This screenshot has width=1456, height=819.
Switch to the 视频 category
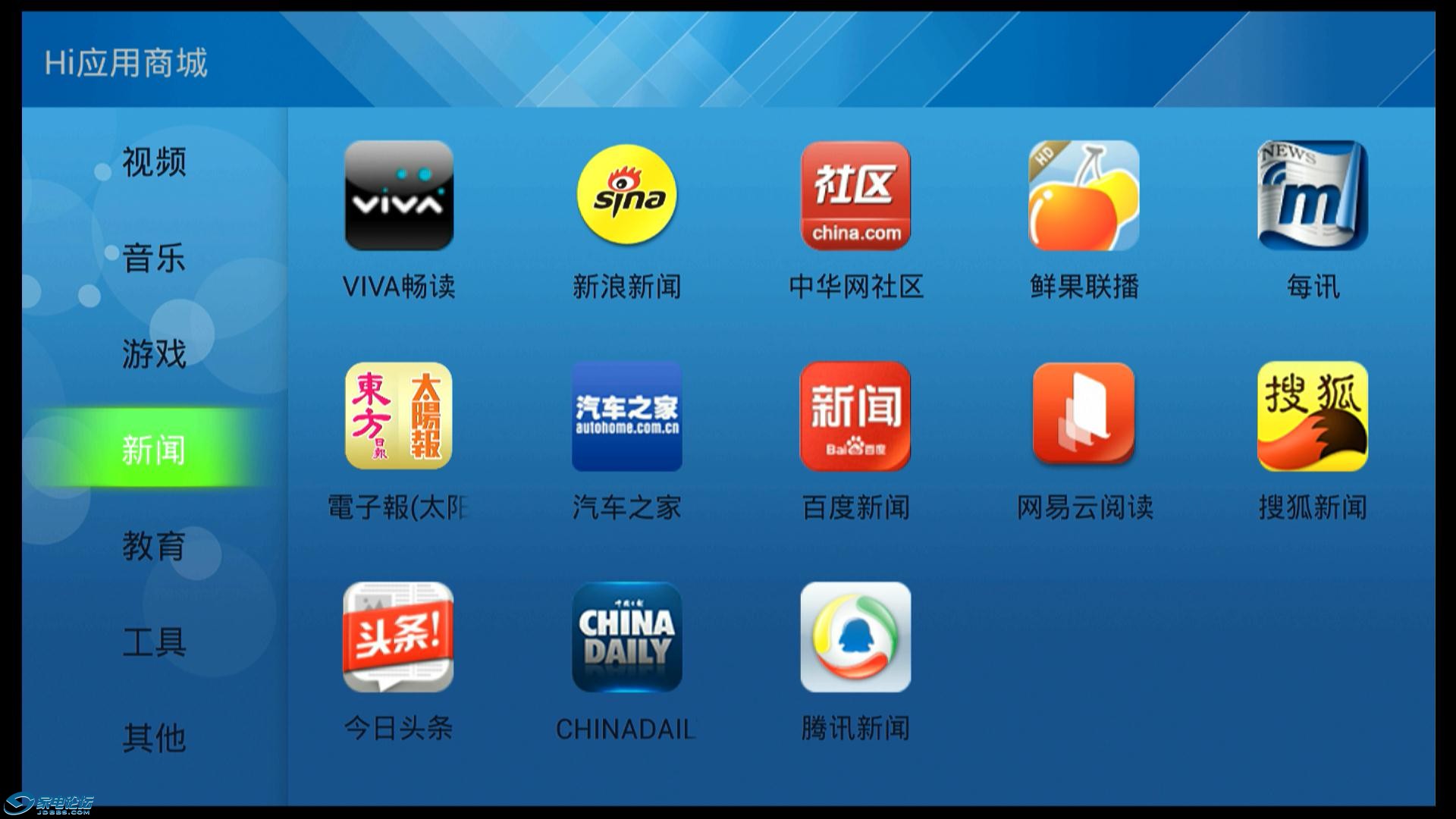pyautogui.click(x=154, y=162)
